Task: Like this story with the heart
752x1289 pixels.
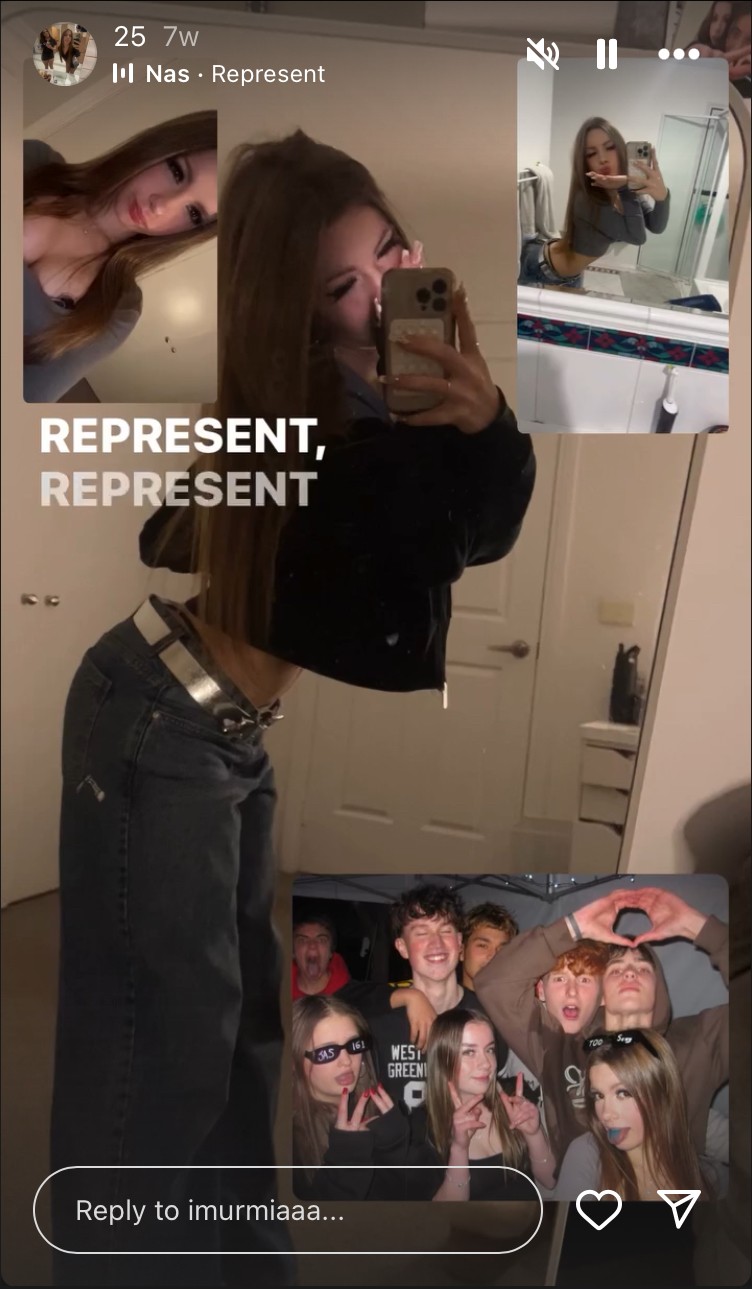Action: point(599,1210)
